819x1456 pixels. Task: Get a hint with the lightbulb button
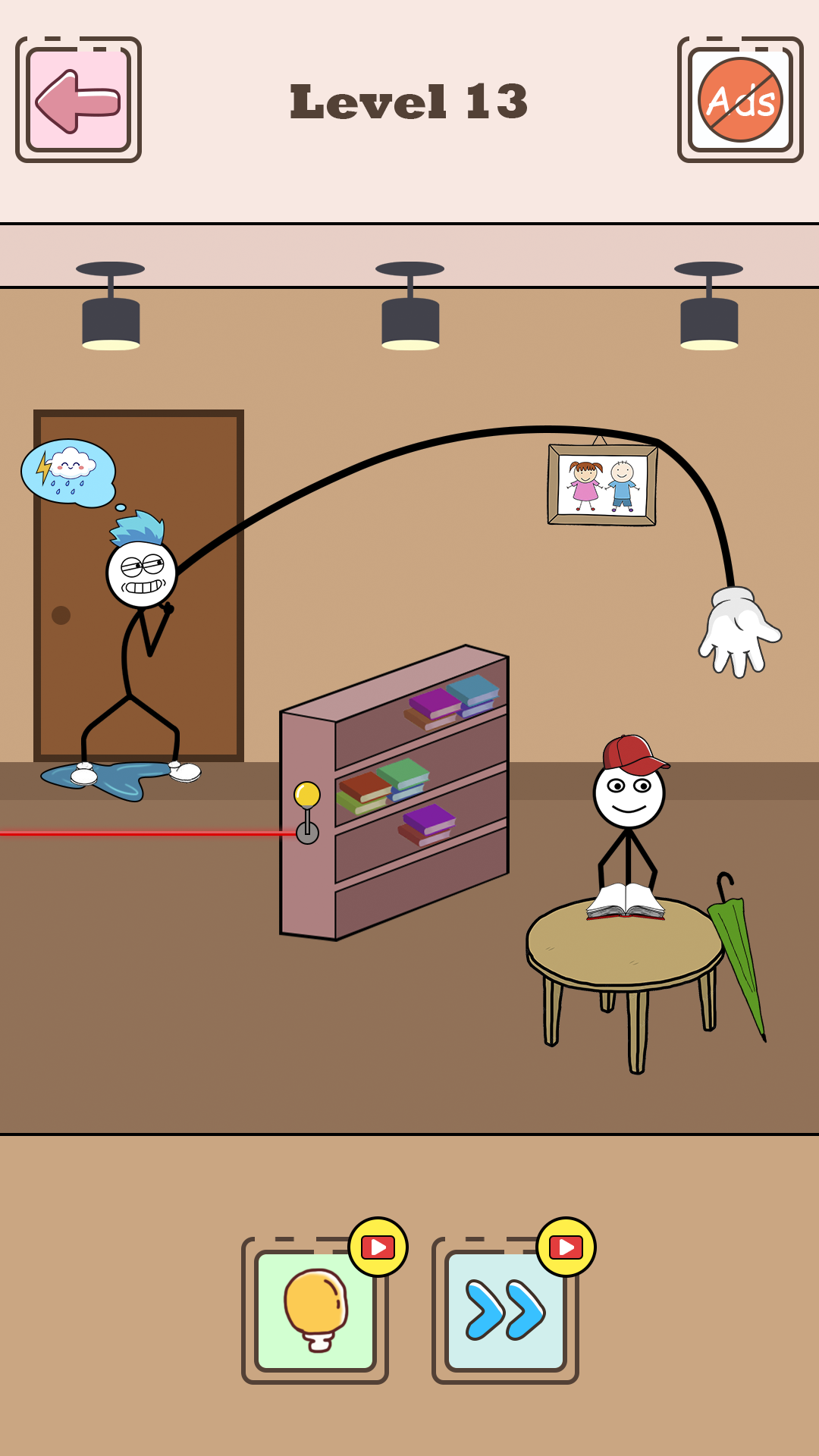click(315, 1310)
